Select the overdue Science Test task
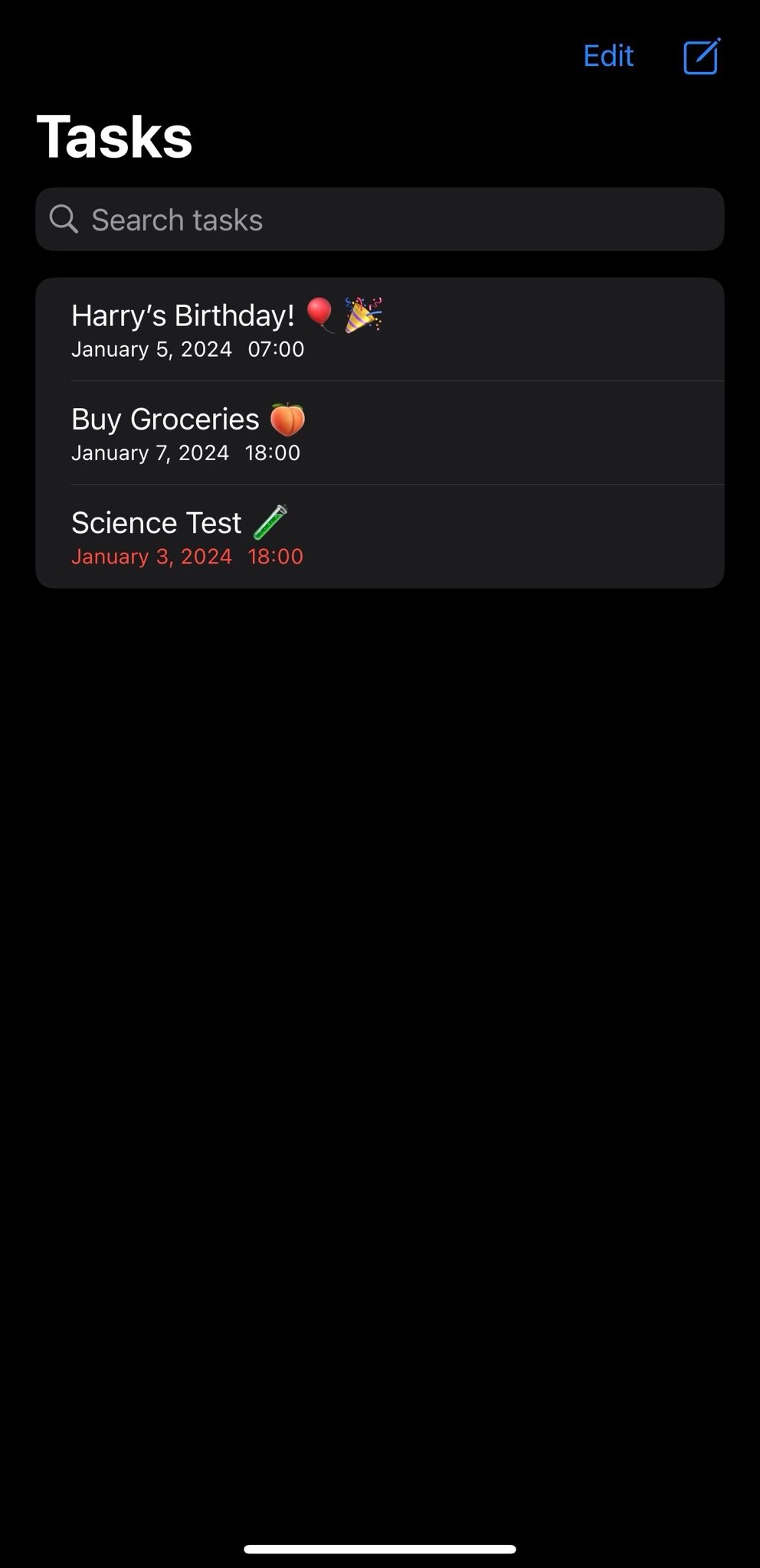760x1568 pixels. [380, 537]
